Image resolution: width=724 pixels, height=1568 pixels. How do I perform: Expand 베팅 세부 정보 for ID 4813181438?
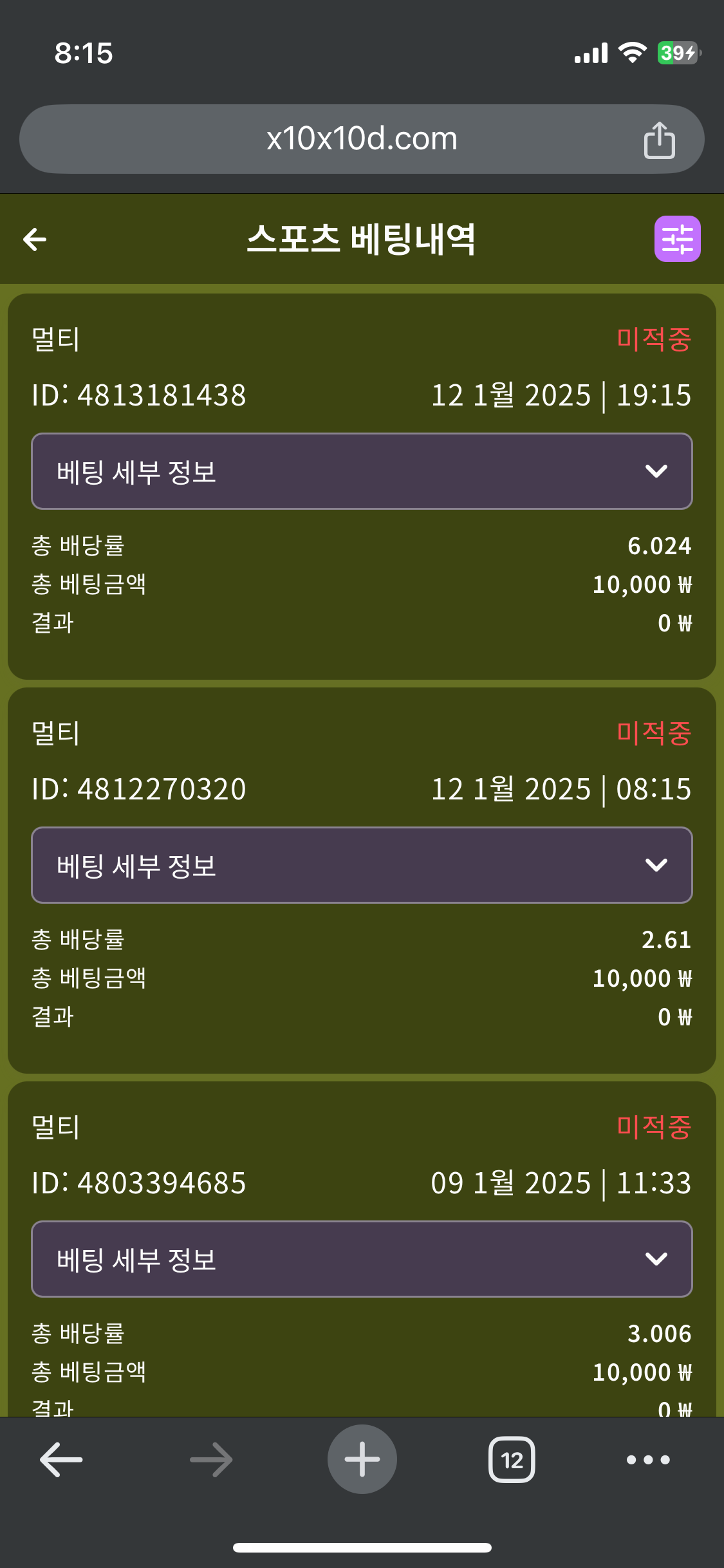[362, 471]
